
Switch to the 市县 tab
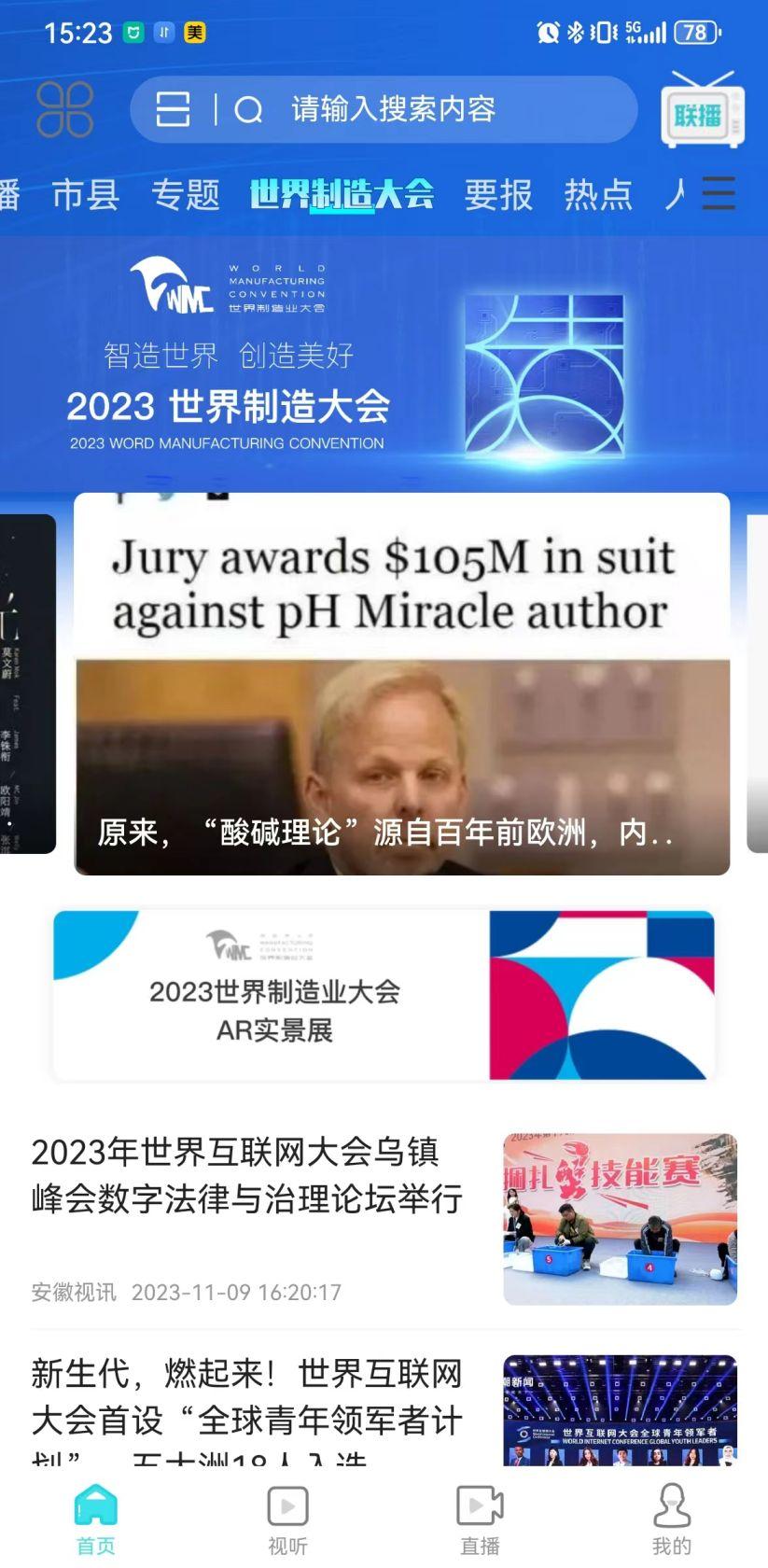pyautogui.click(x=85, y=193)
